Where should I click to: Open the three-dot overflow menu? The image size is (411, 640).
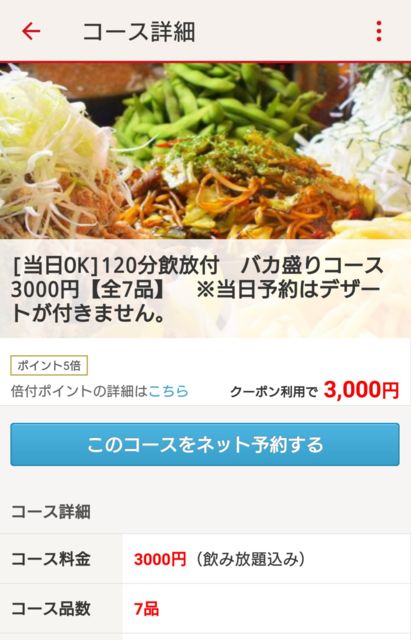[379, 31]
